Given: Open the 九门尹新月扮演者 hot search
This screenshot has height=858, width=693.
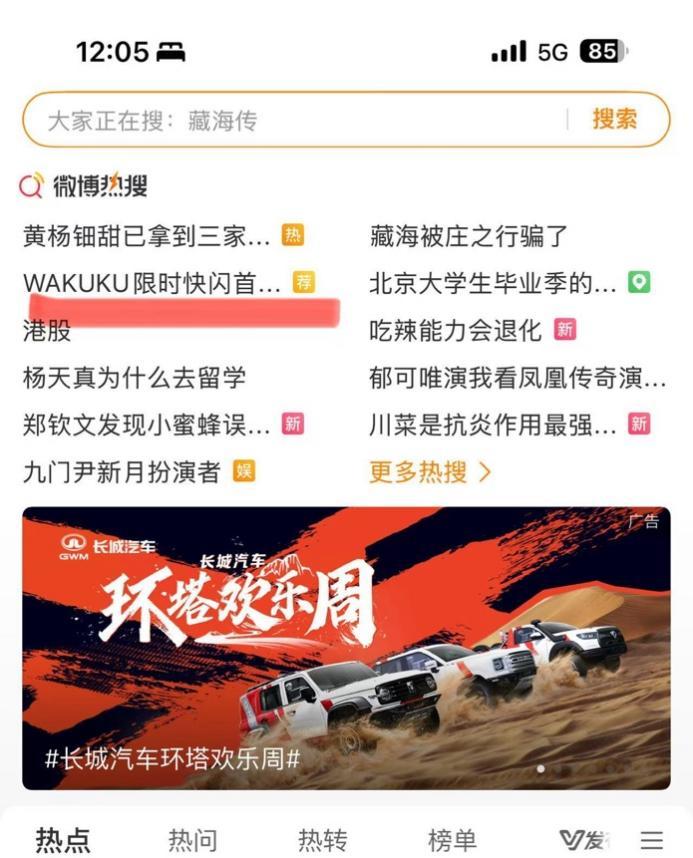Looking at the screenshot, I should 121,472.
